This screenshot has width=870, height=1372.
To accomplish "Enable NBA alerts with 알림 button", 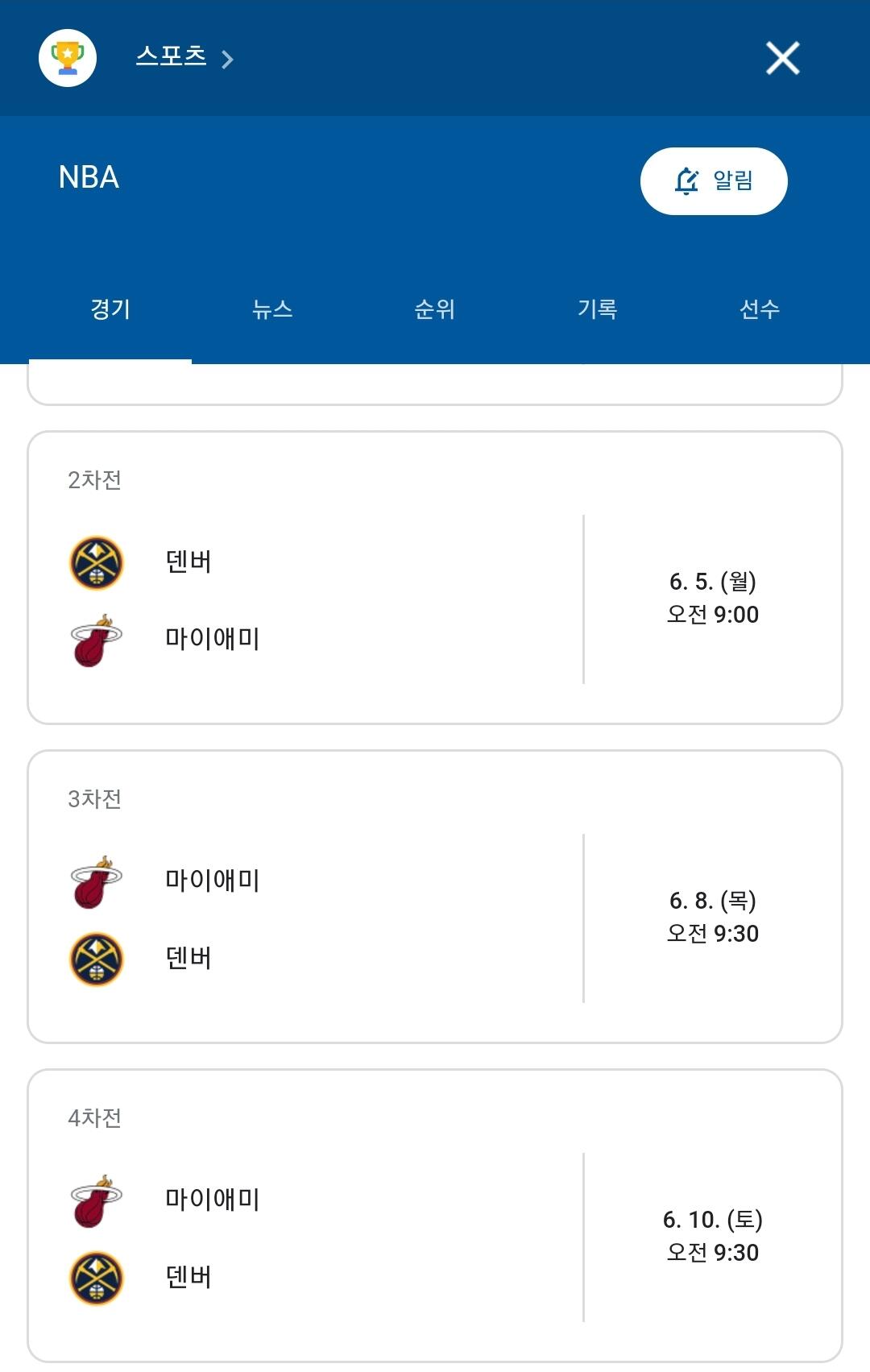I will click(714, 181).
